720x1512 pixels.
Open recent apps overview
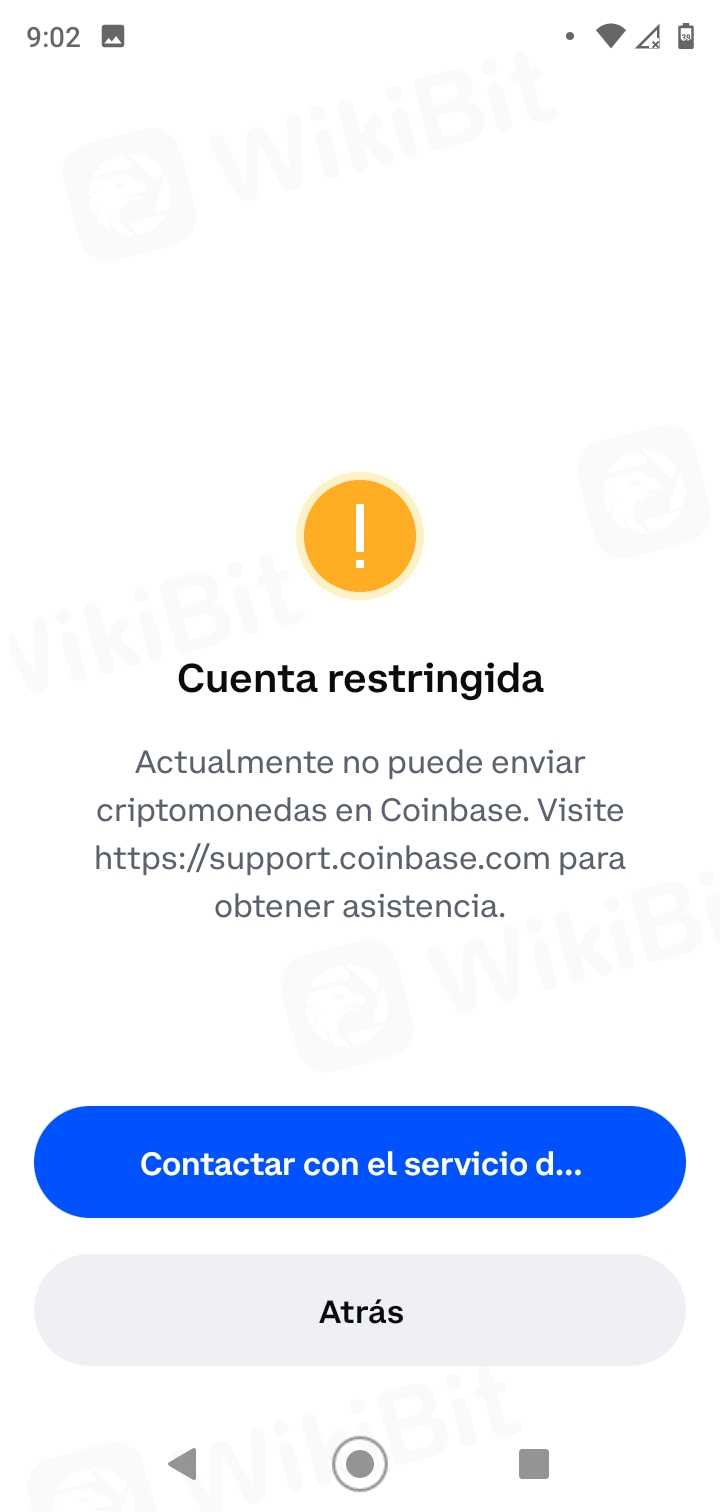534,1464
